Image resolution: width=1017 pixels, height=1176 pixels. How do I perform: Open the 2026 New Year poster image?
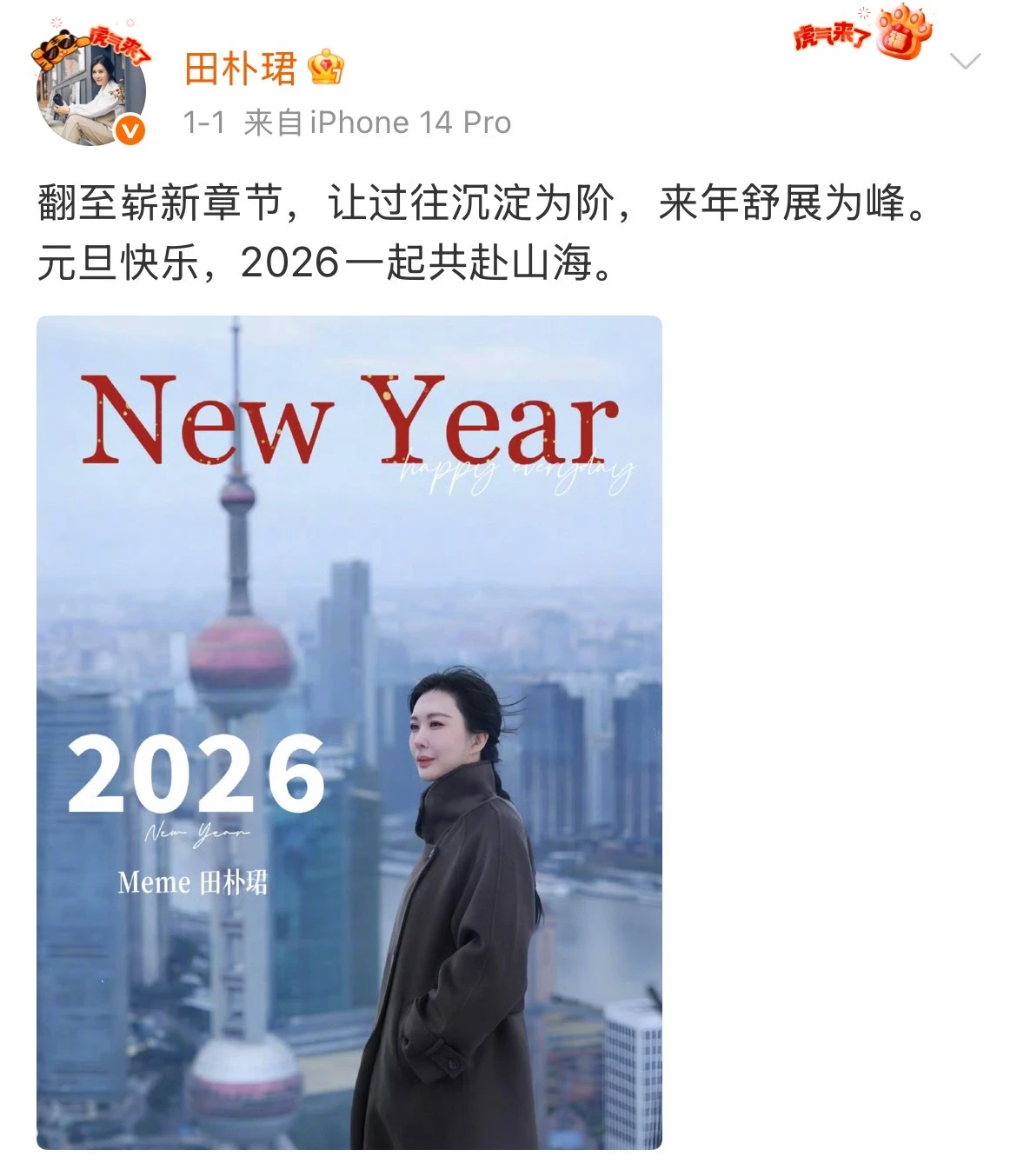pyautogui.click(x=349, y=732)
